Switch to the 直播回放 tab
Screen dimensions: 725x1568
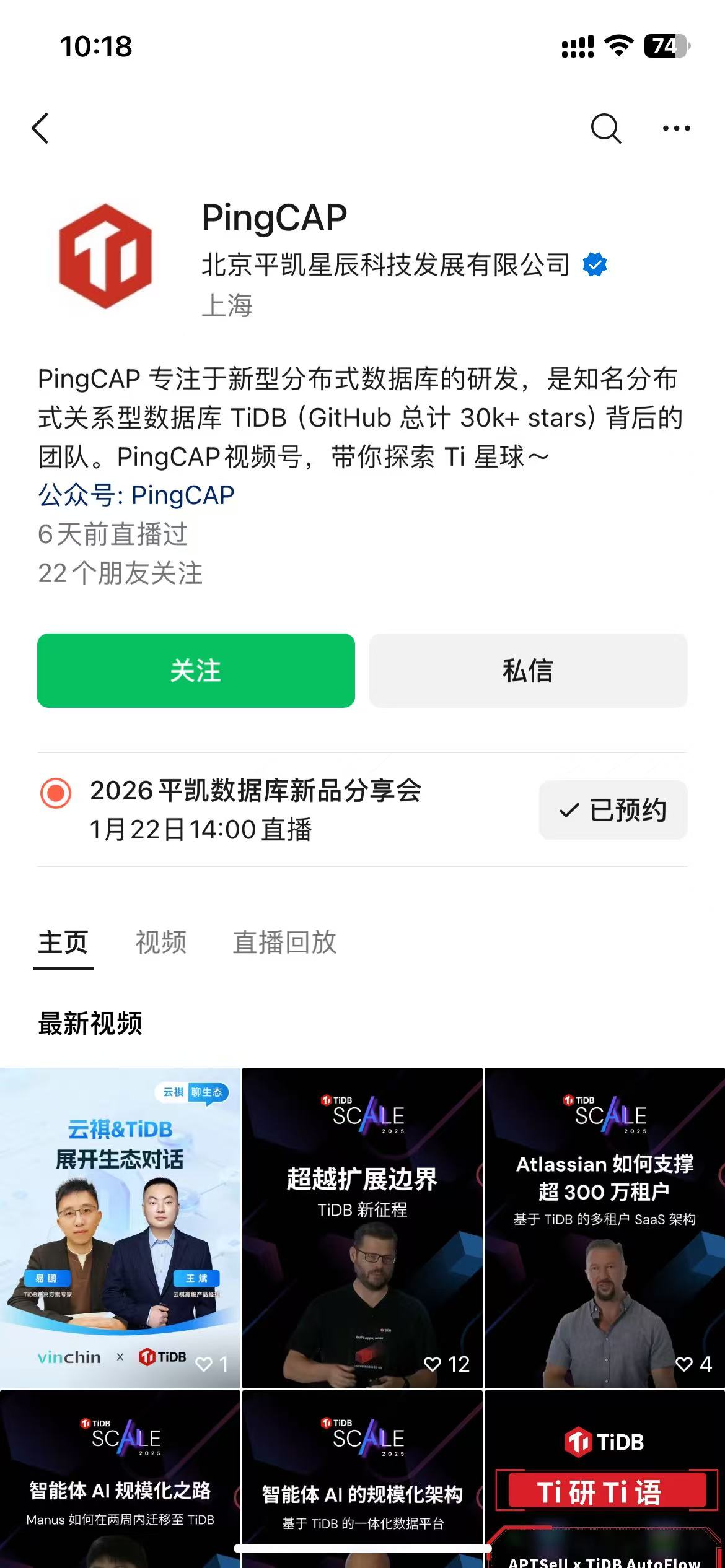pos(284,942)
